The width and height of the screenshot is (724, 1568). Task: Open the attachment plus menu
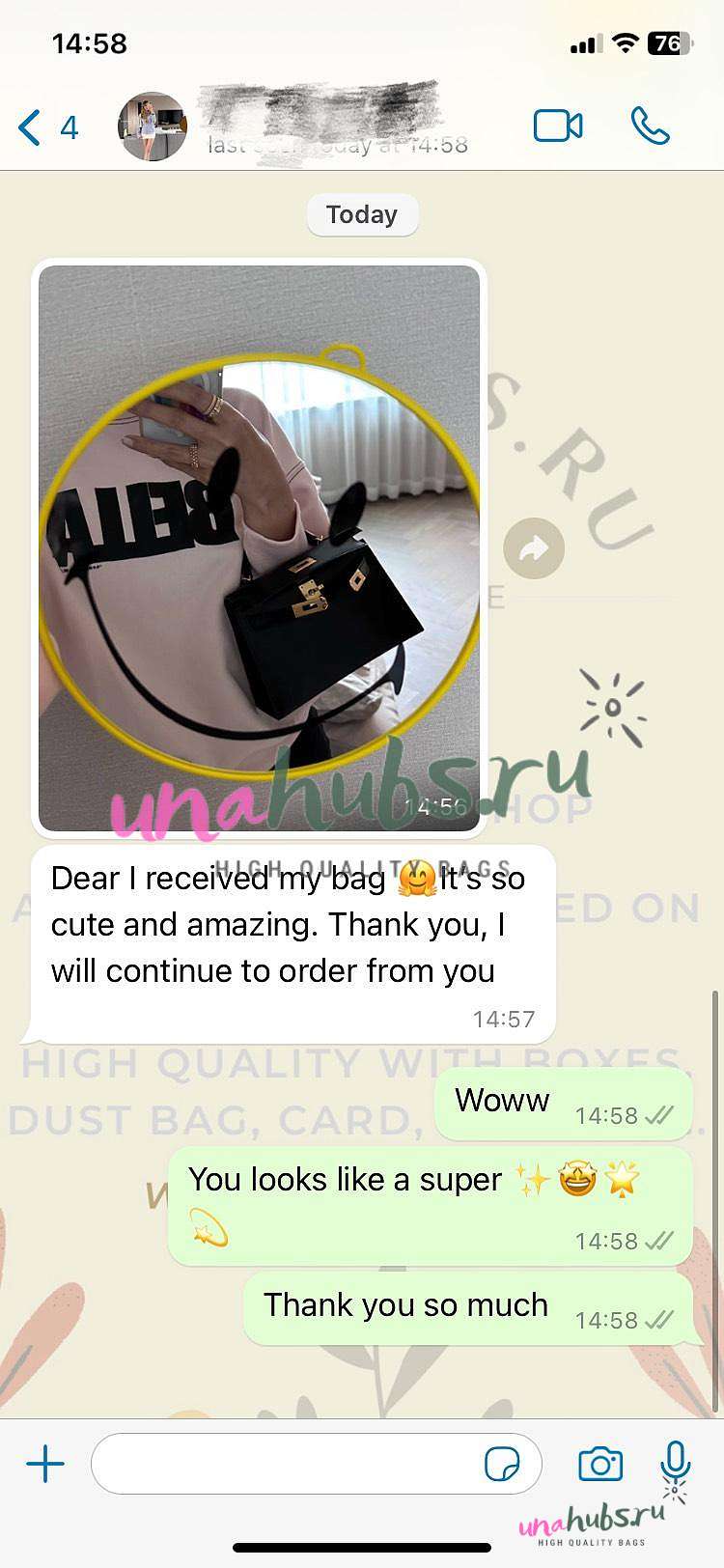[x=45, y=1464]
